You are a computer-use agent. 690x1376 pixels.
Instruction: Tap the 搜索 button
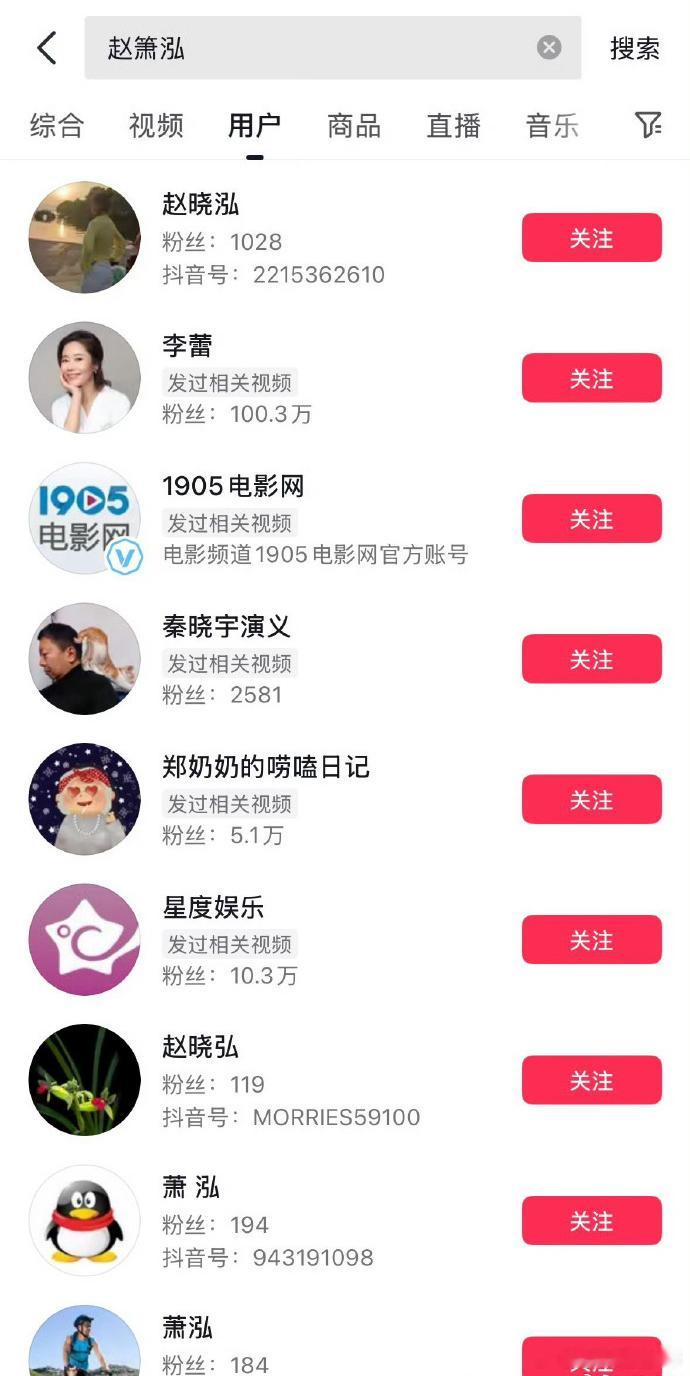635,48
